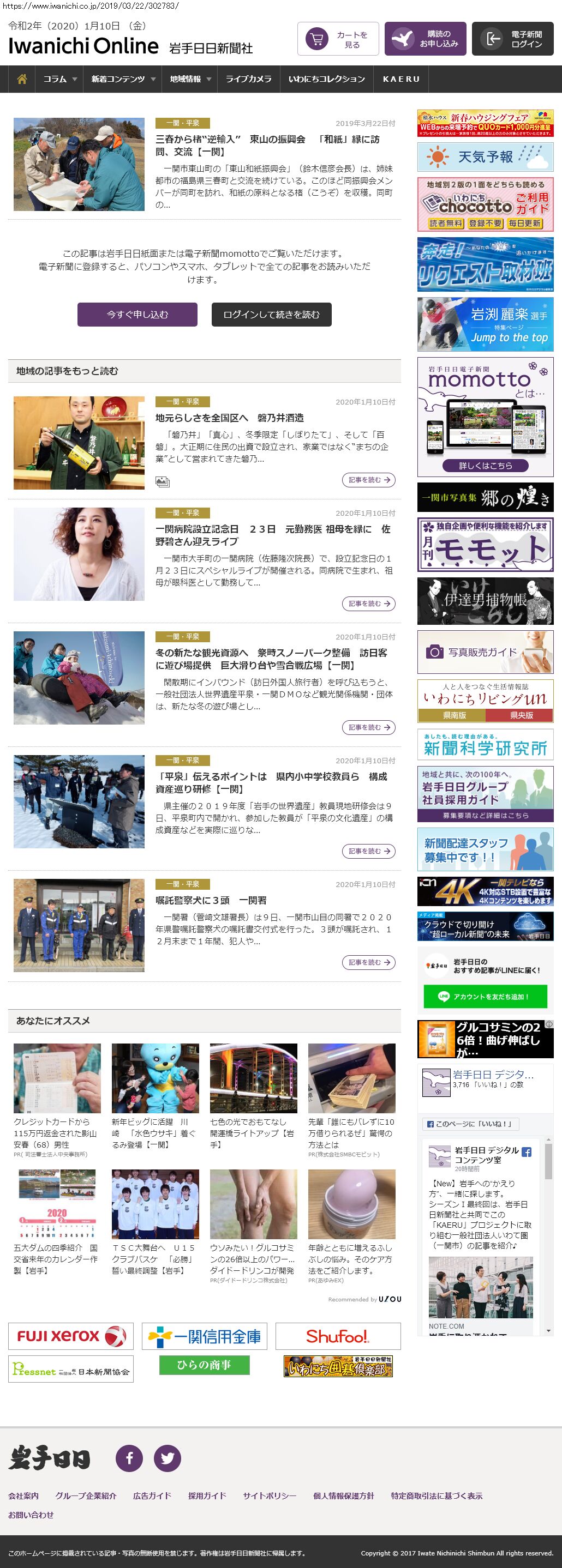Open 電子新聞ログイン
Image resolution: width=562 pixels, height=1568 pixels.
click(x=512, y=40)
